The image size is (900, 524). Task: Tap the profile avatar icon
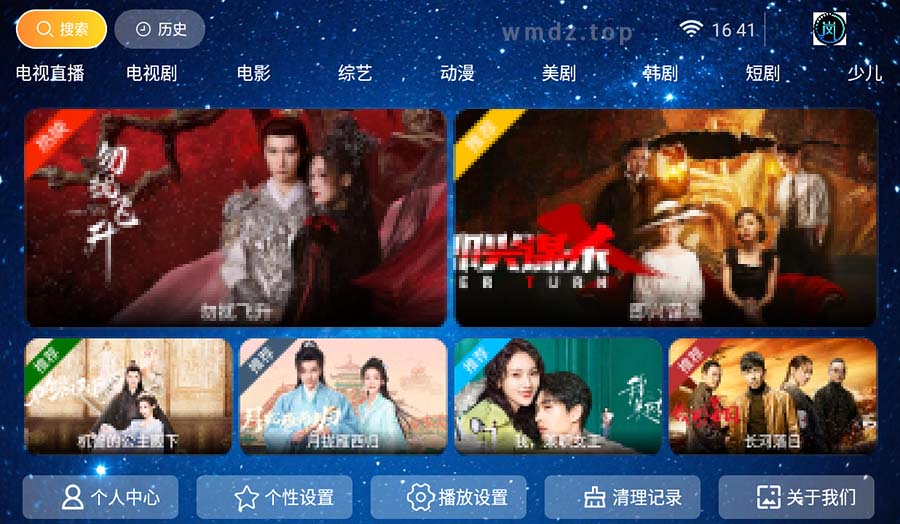[x=829, y=29]
